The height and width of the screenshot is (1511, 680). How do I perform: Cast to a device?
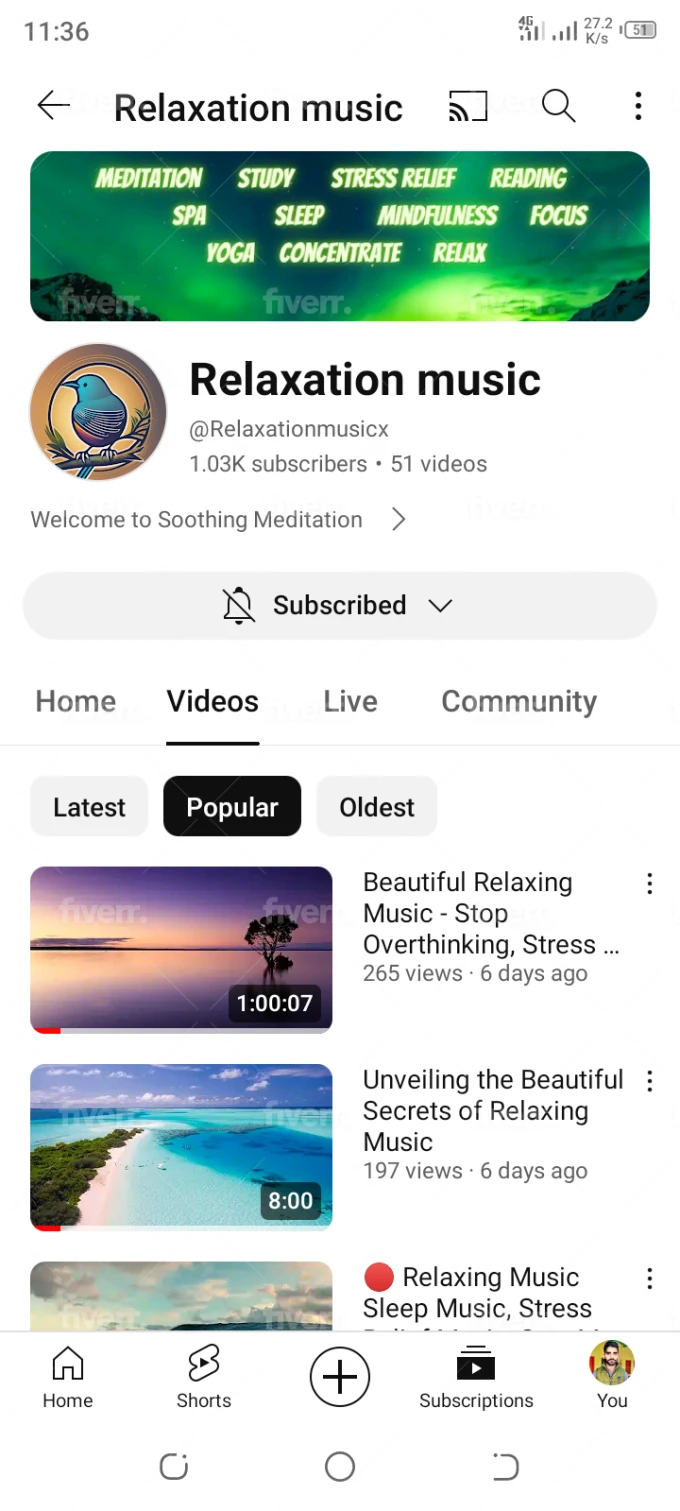point(467,106)
